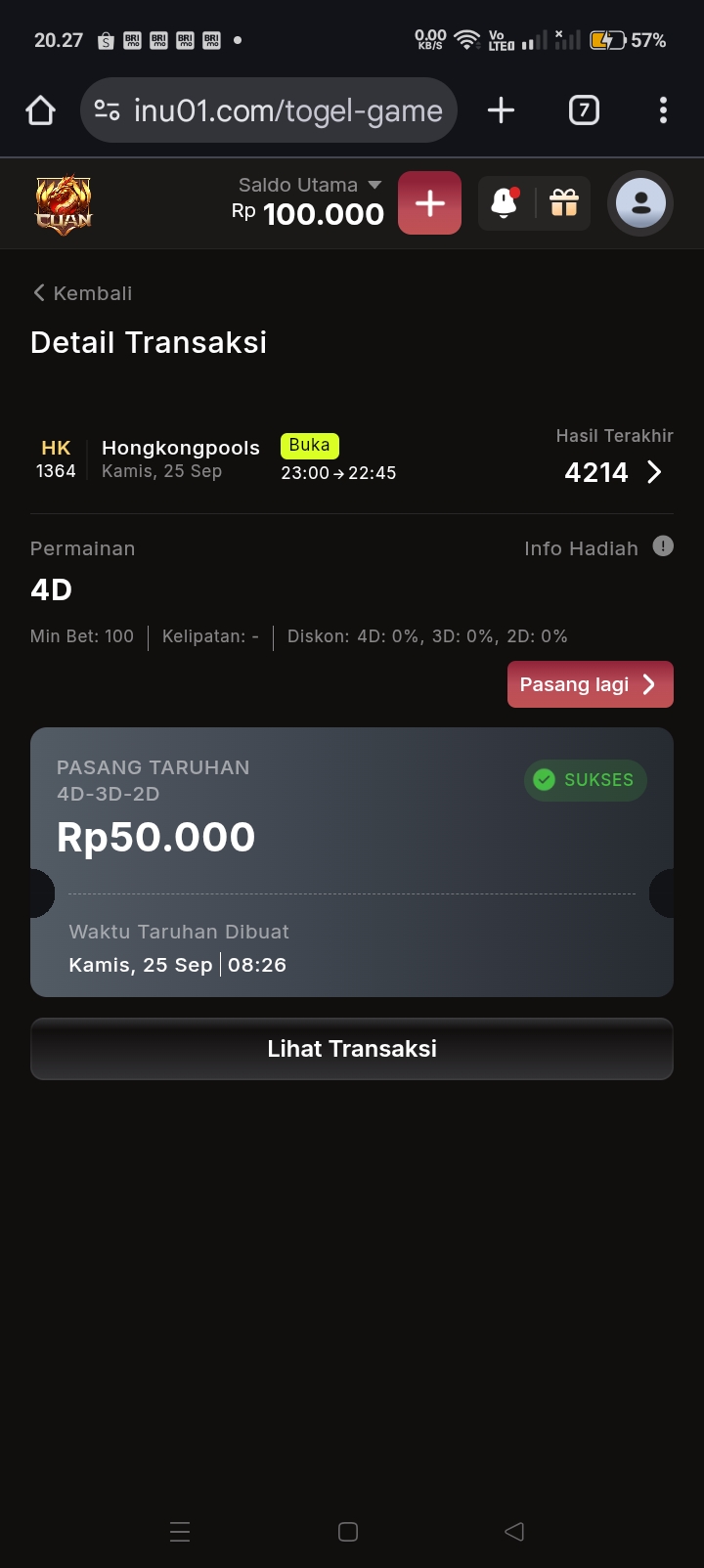Open the profile avatar

641,203
